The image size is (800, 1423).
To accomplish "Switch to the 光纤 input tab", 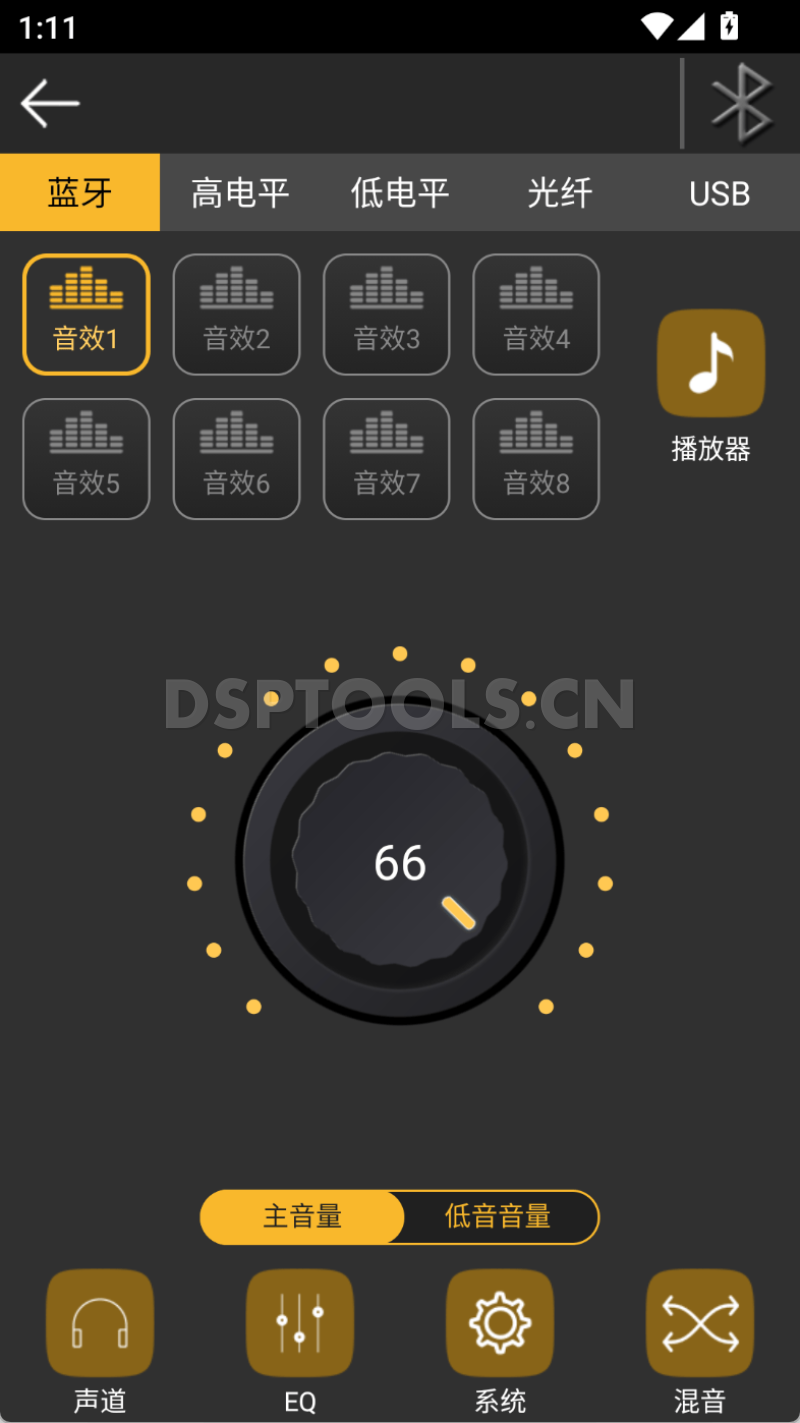I will 559,193.
